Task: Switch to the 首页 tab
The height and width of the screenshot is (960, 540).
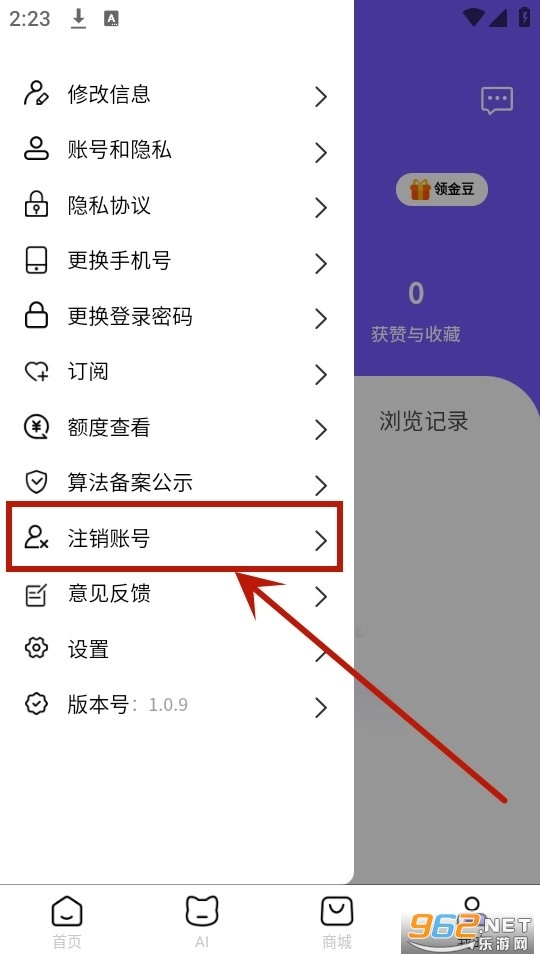Action: (x=67, y=922)
